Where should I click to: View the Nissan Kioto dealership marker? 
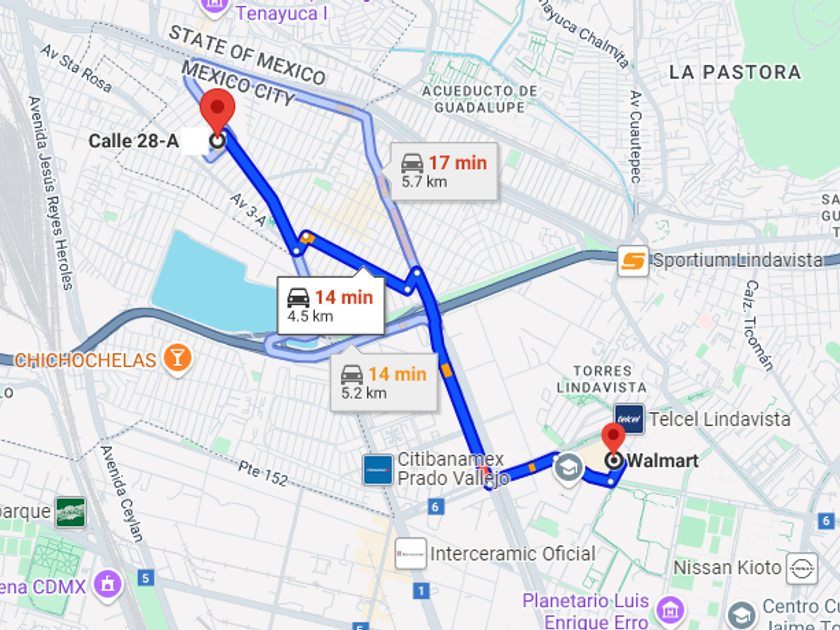802,568
